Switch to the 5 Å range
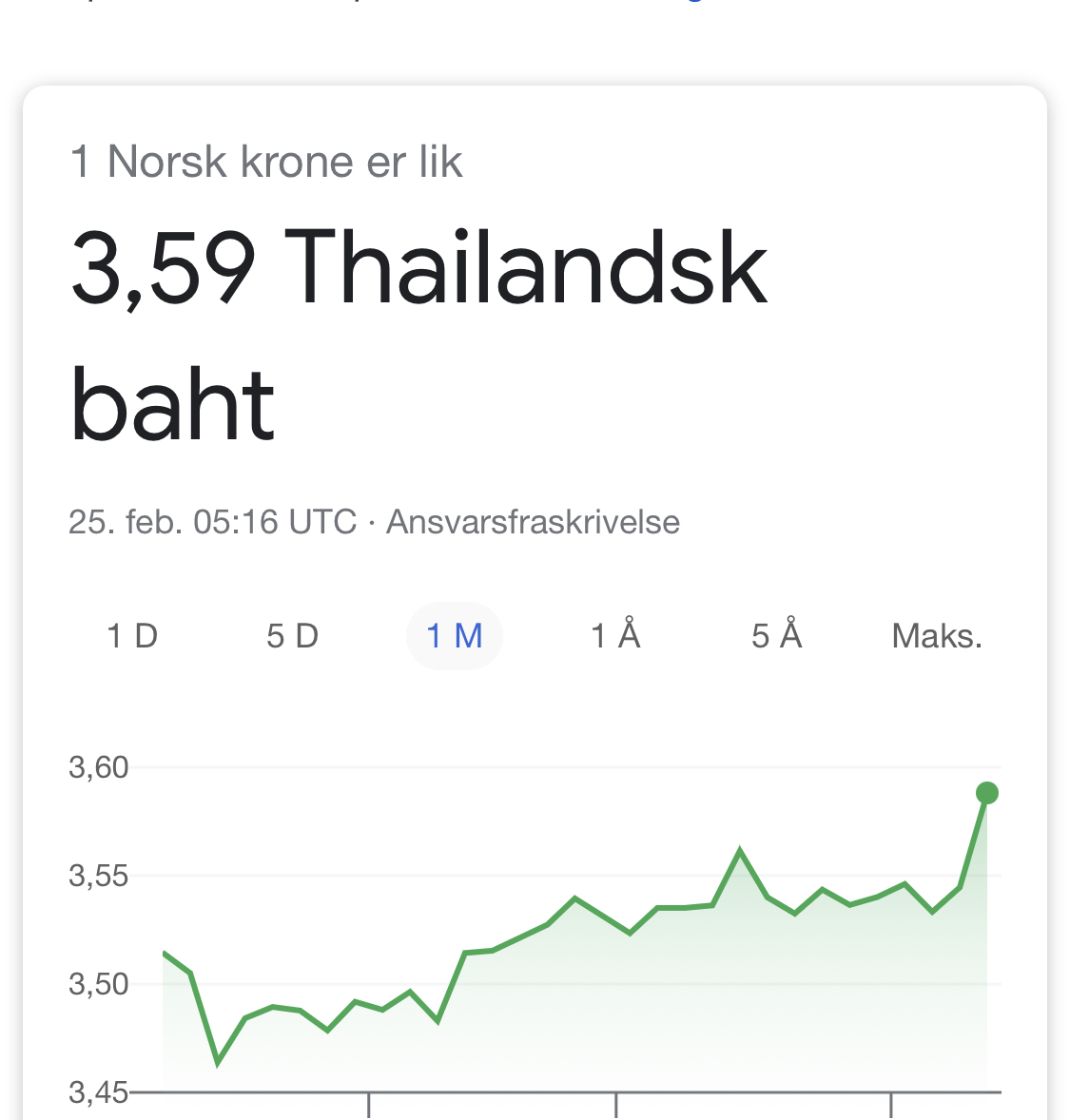 (776, 635)
